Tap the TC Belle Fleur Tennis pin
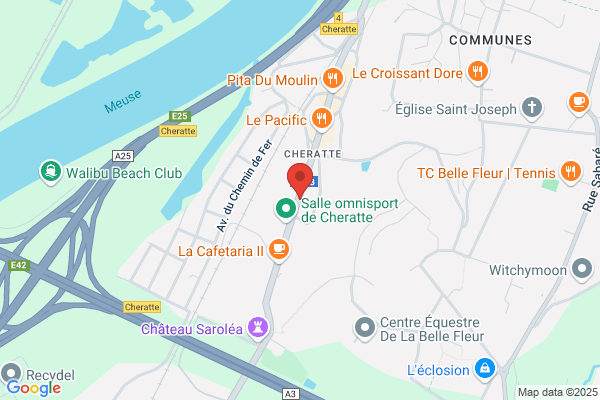600x400 pixels. pyautogui.click(x=571, y=172)
